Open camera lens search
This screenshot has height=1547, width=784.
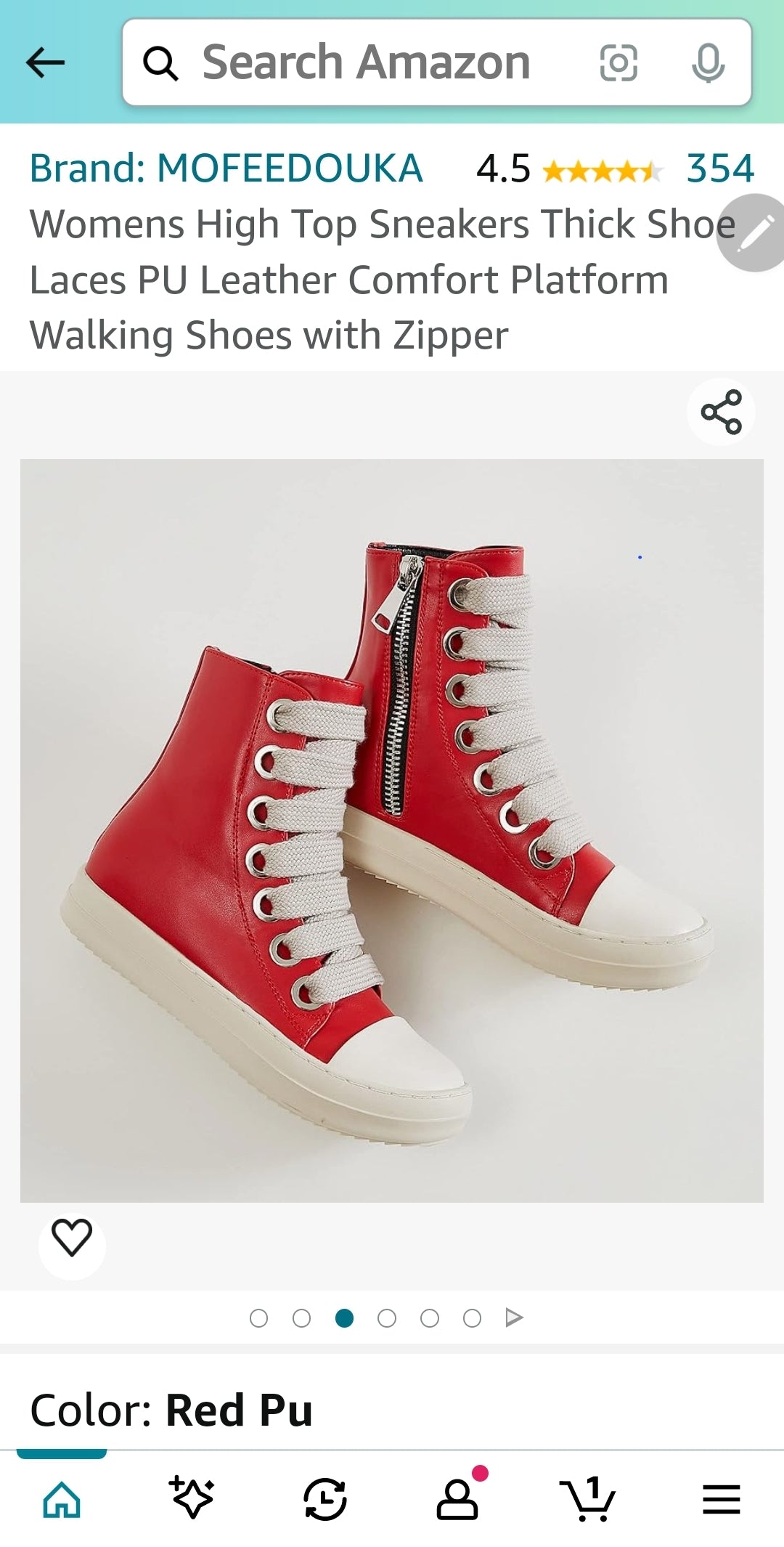[x=618, y=62]
